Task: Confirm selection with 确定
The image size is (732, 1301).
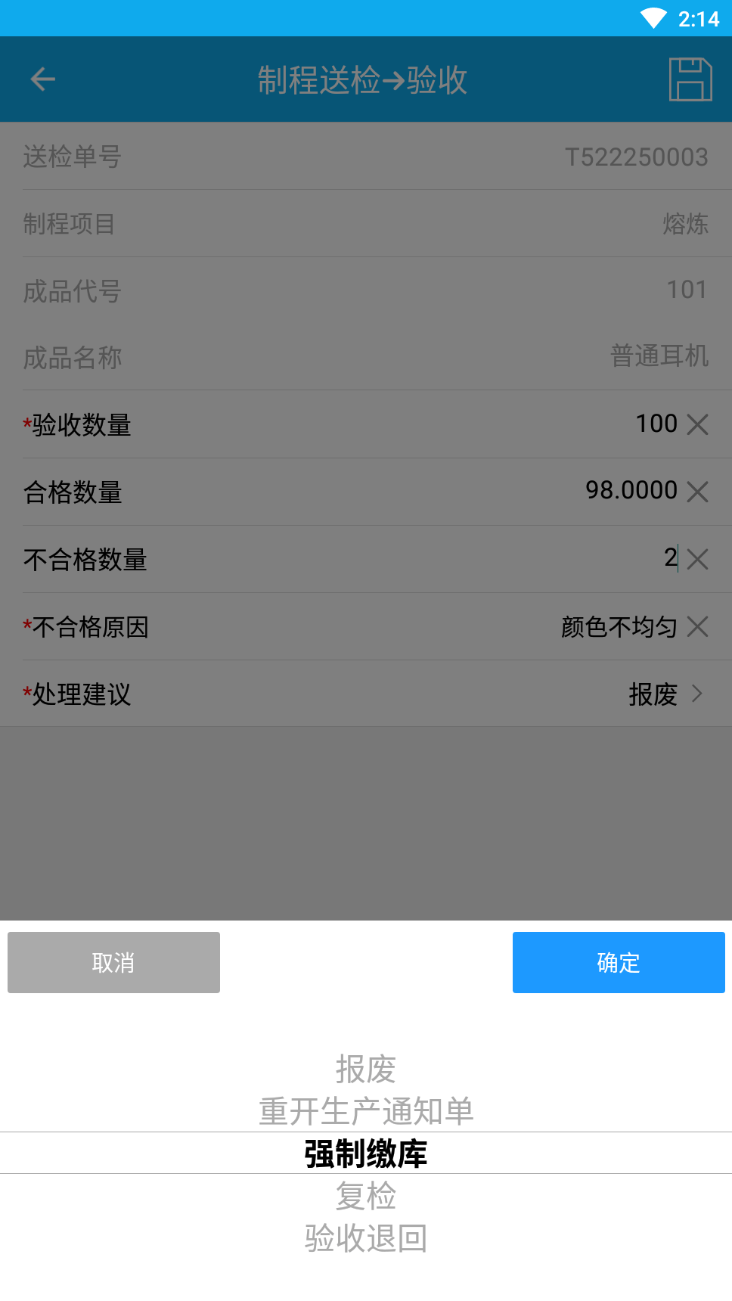Action: coord(618,962)
